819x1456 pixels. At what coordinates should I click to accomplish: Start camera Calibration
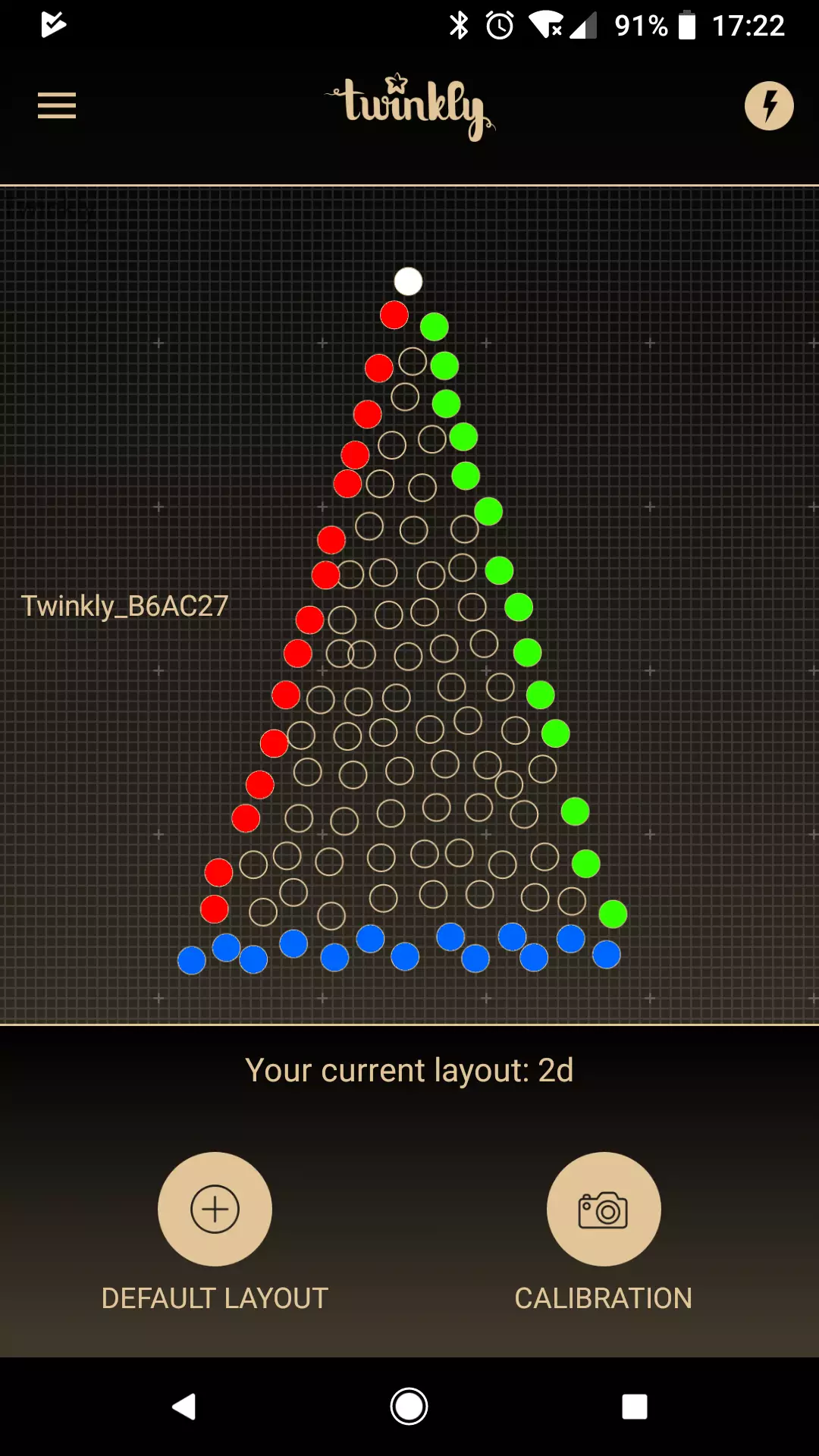click(604, 1209)
